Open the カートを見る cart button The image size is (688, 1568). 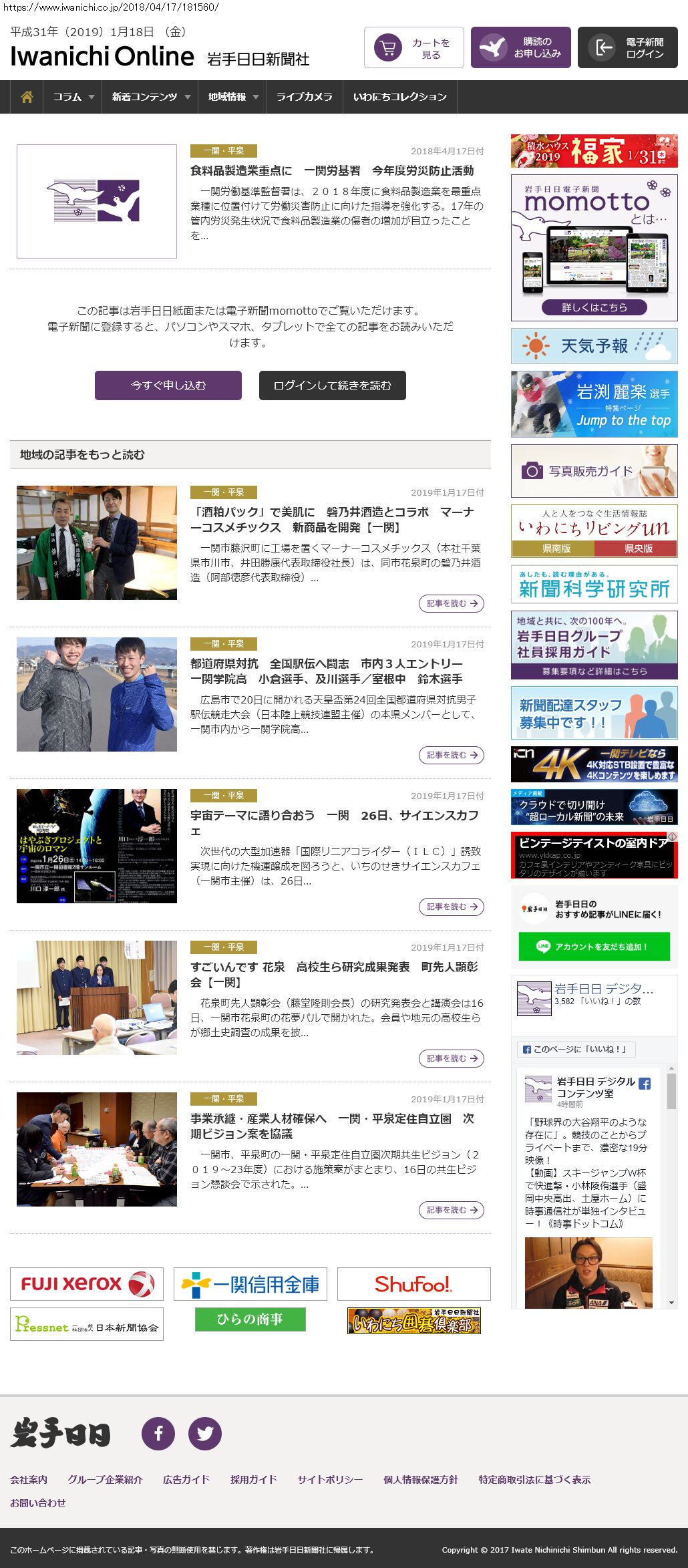click(x=413, y=47)
